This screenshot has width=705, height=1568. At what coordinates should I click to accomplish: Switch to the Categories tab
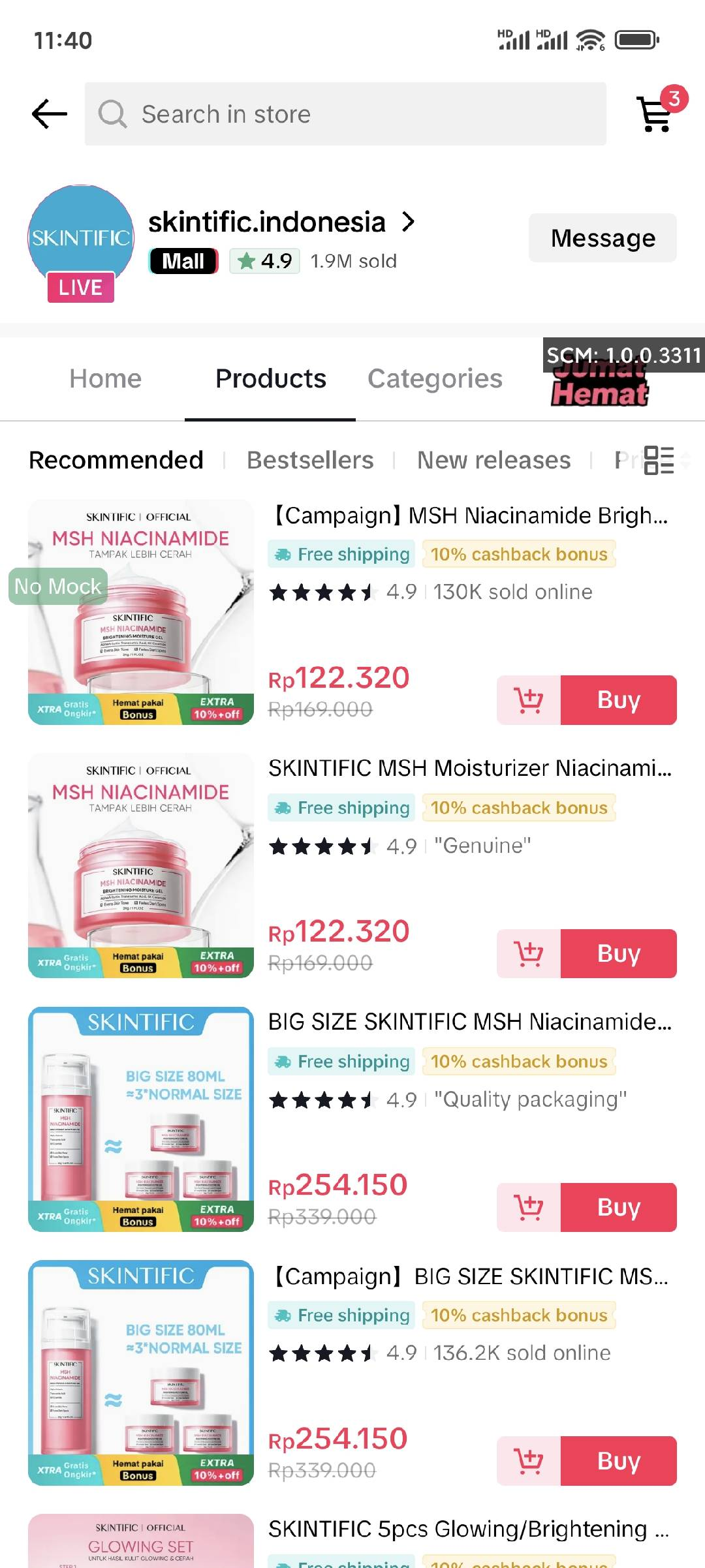coord(435,378)
